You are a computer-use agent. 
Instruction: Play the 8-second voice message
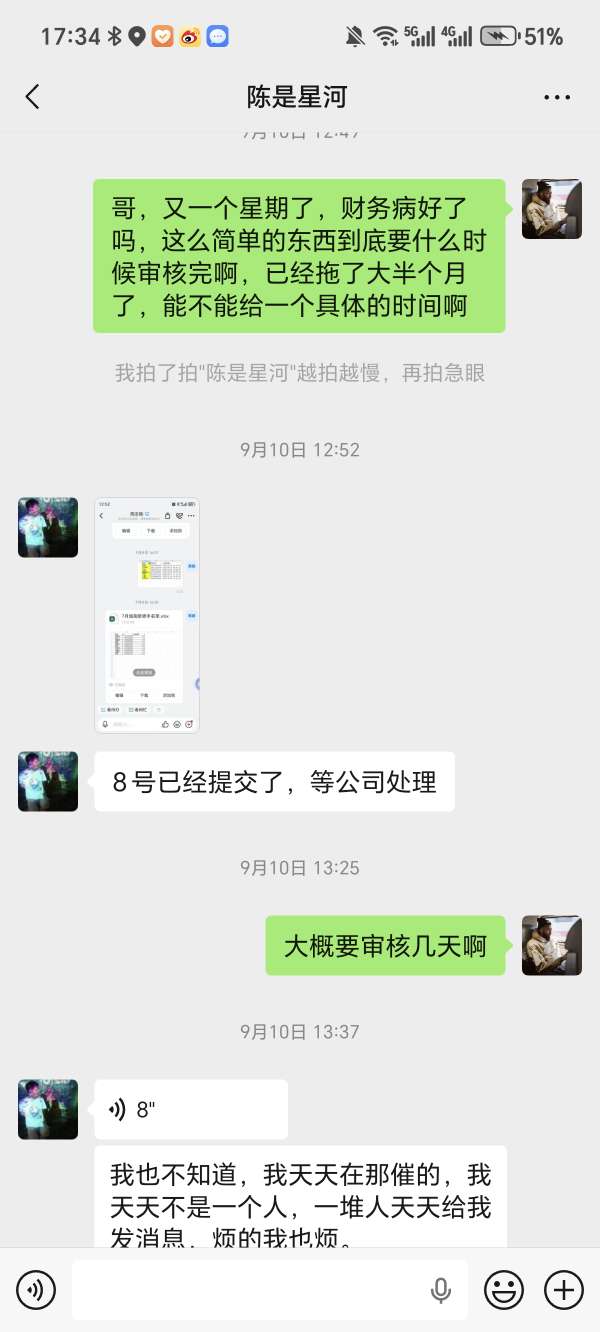190,1109
